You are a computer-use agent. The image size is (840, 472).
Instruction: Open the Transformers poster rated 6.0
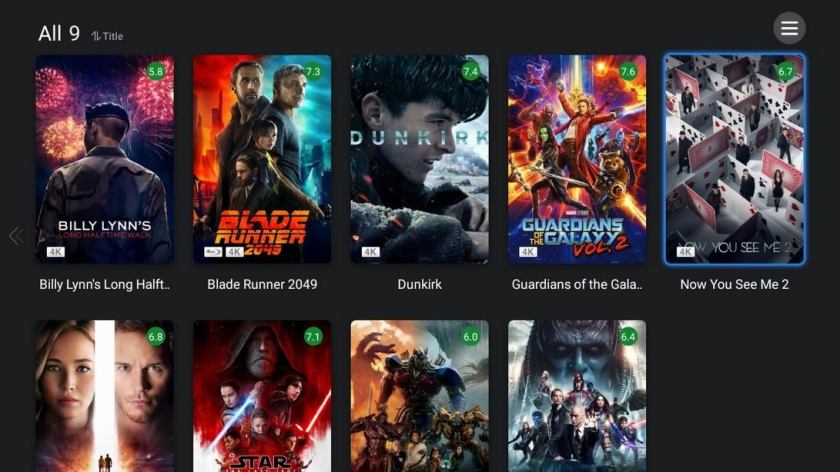419,400
